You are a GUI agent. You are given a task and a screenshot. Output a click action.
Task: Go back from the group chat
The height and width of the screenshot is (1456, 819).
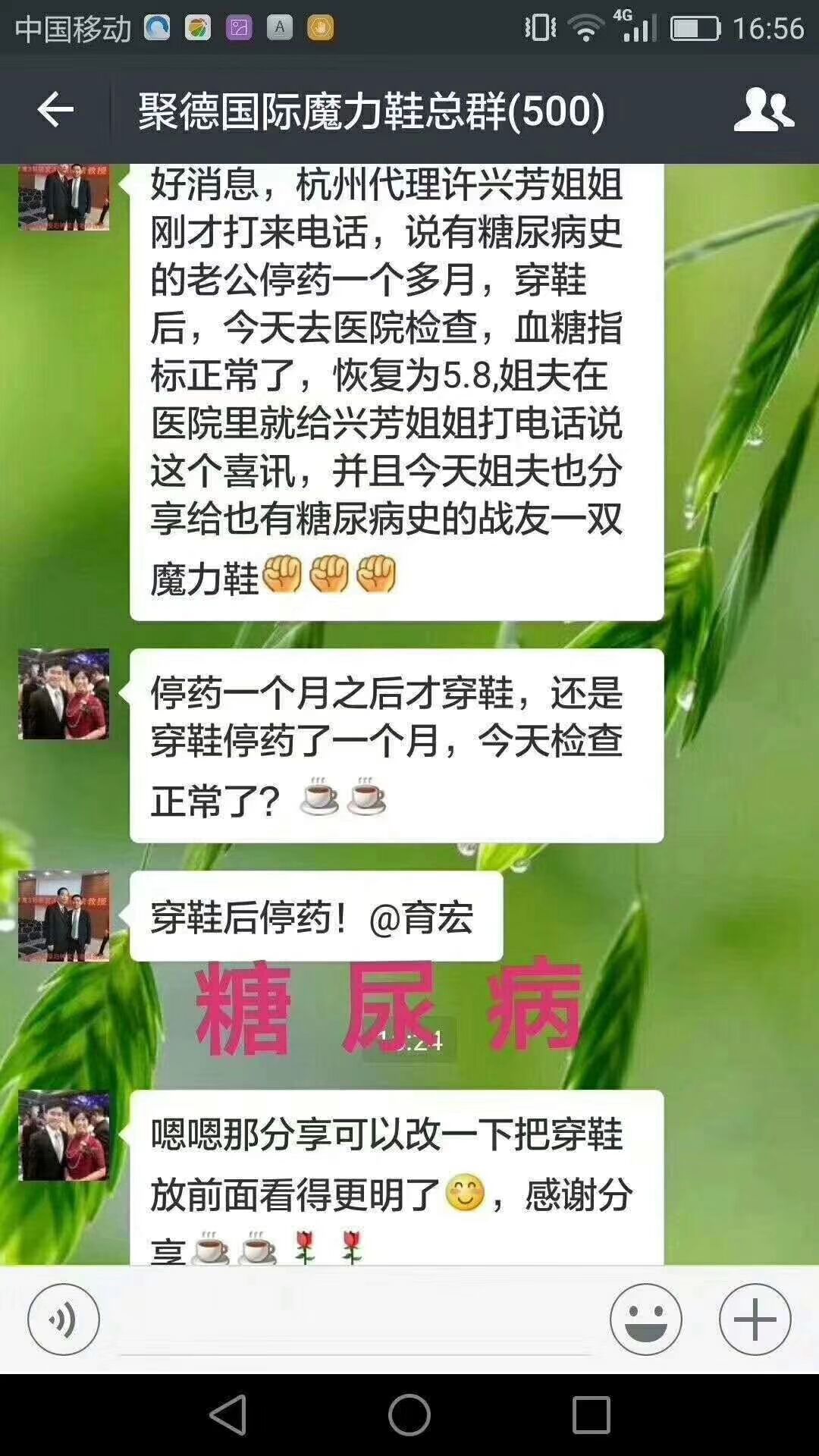[x=55, y=111]
